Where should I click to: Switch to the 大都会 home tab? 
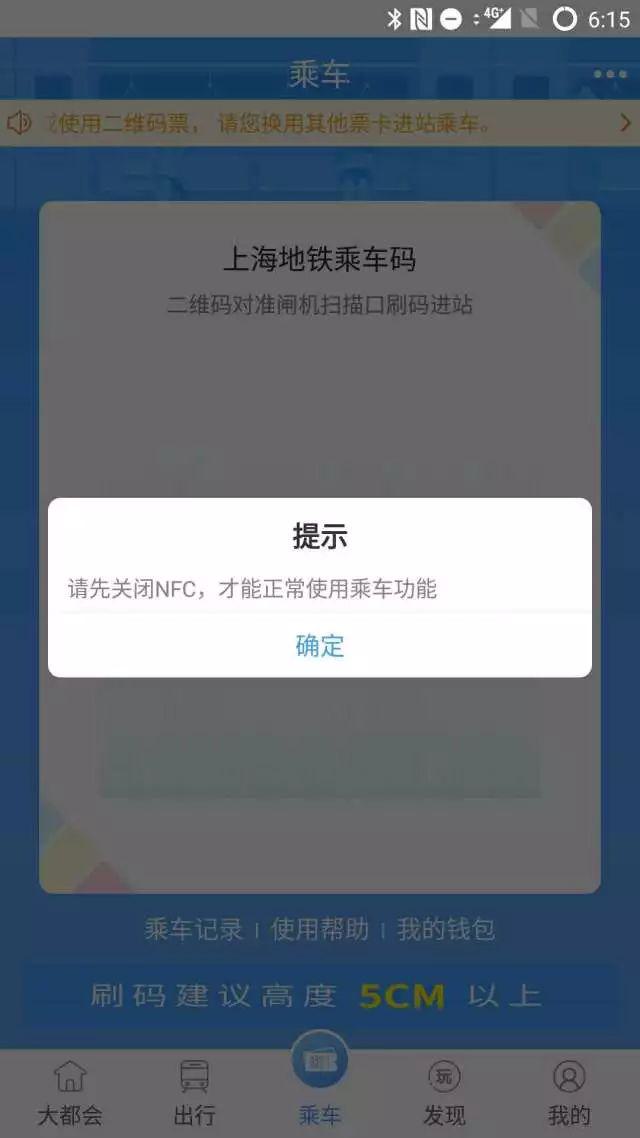(70, 1092)
